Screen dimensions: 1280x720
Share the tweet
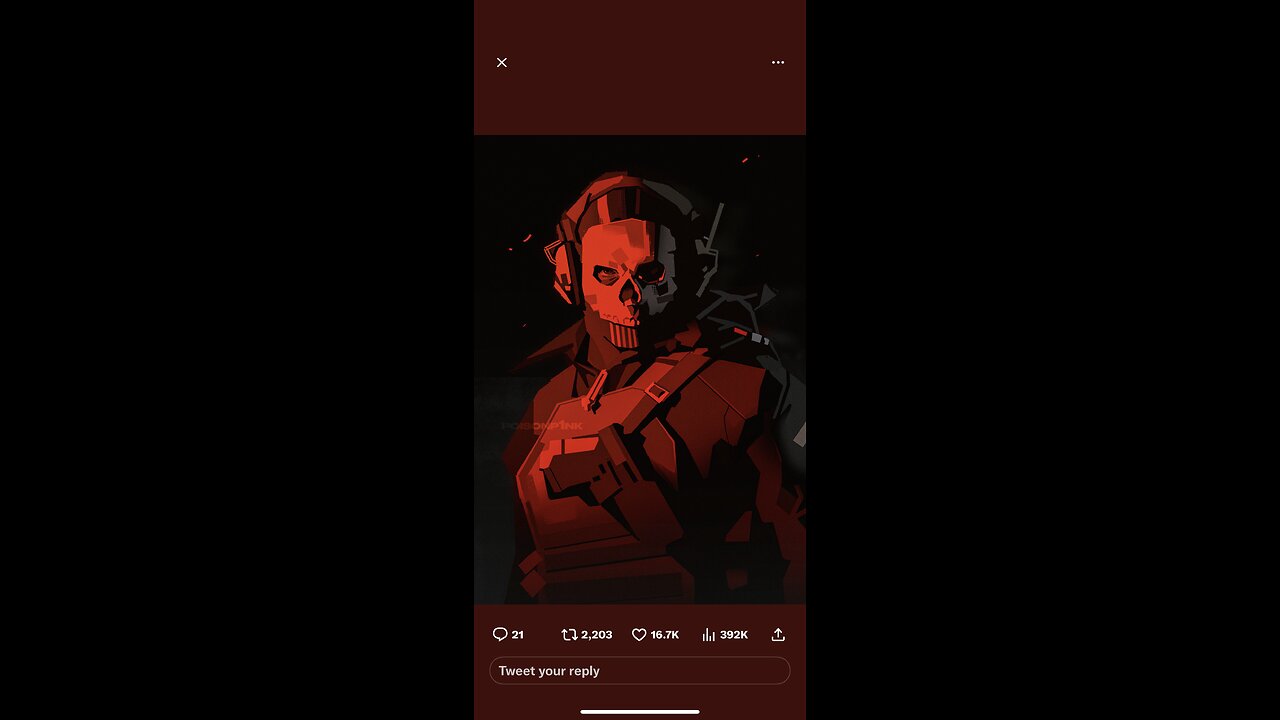pos(778,634)
